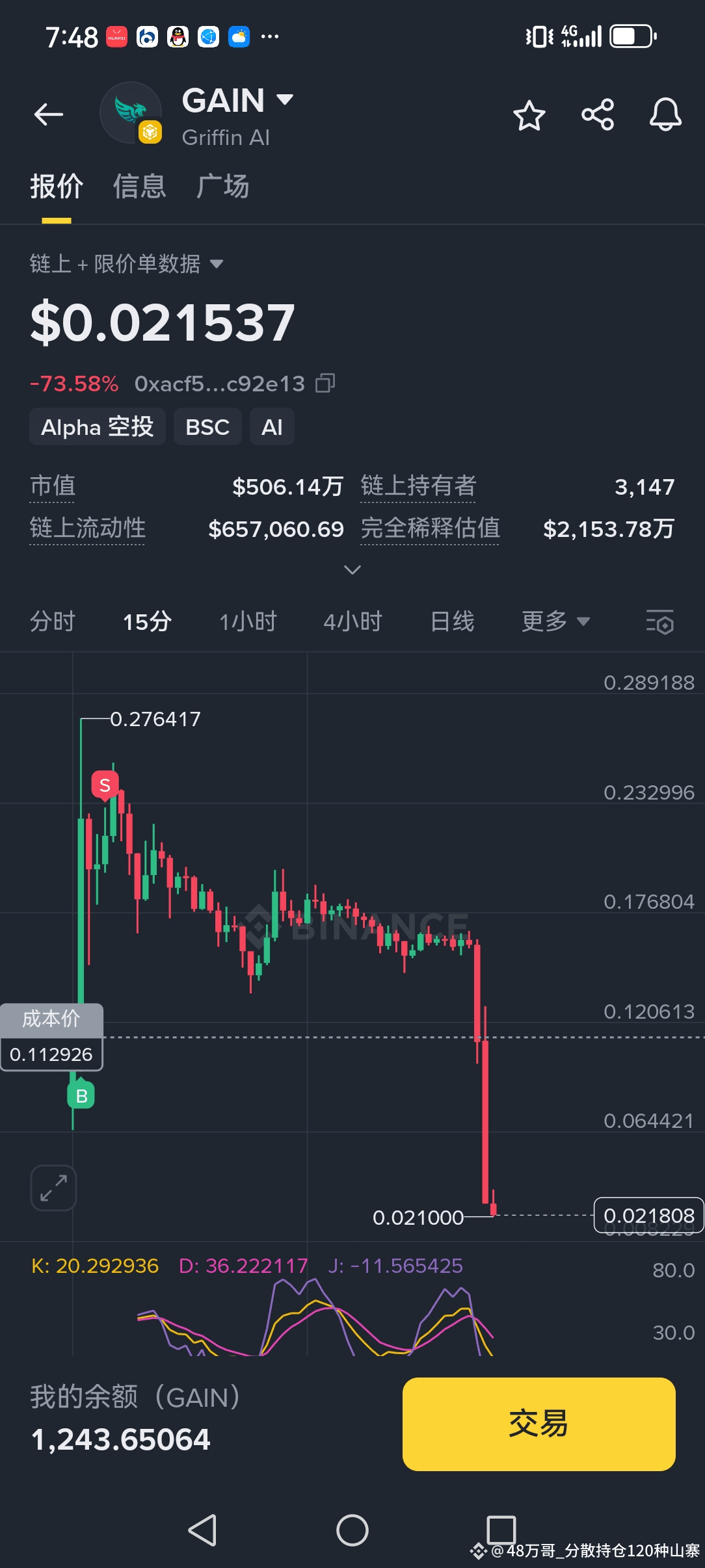Go back using the top-left arrow
This screenshot has height=1568, width=705.
click(49, 115)
